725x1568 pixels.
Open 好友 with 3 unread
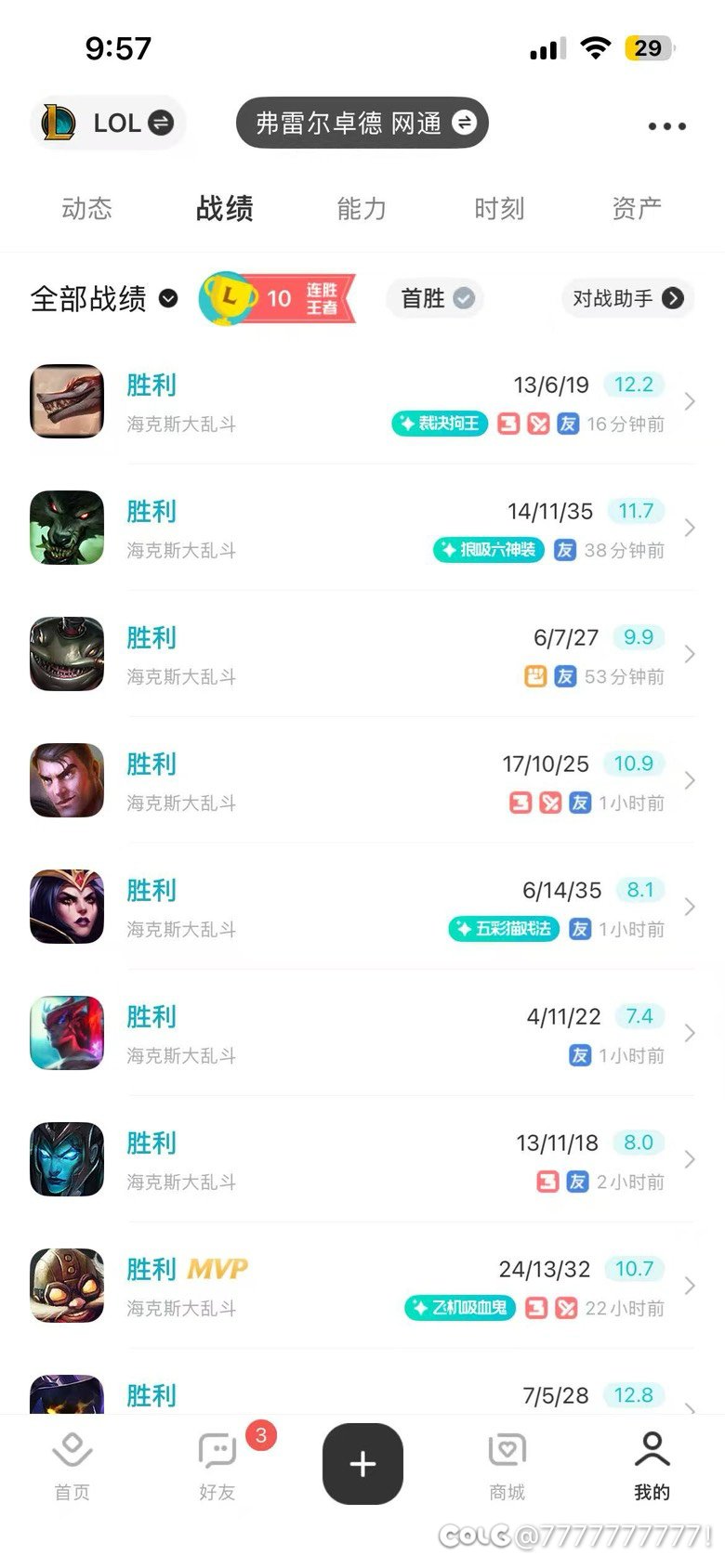click(x=217, y=1465)
